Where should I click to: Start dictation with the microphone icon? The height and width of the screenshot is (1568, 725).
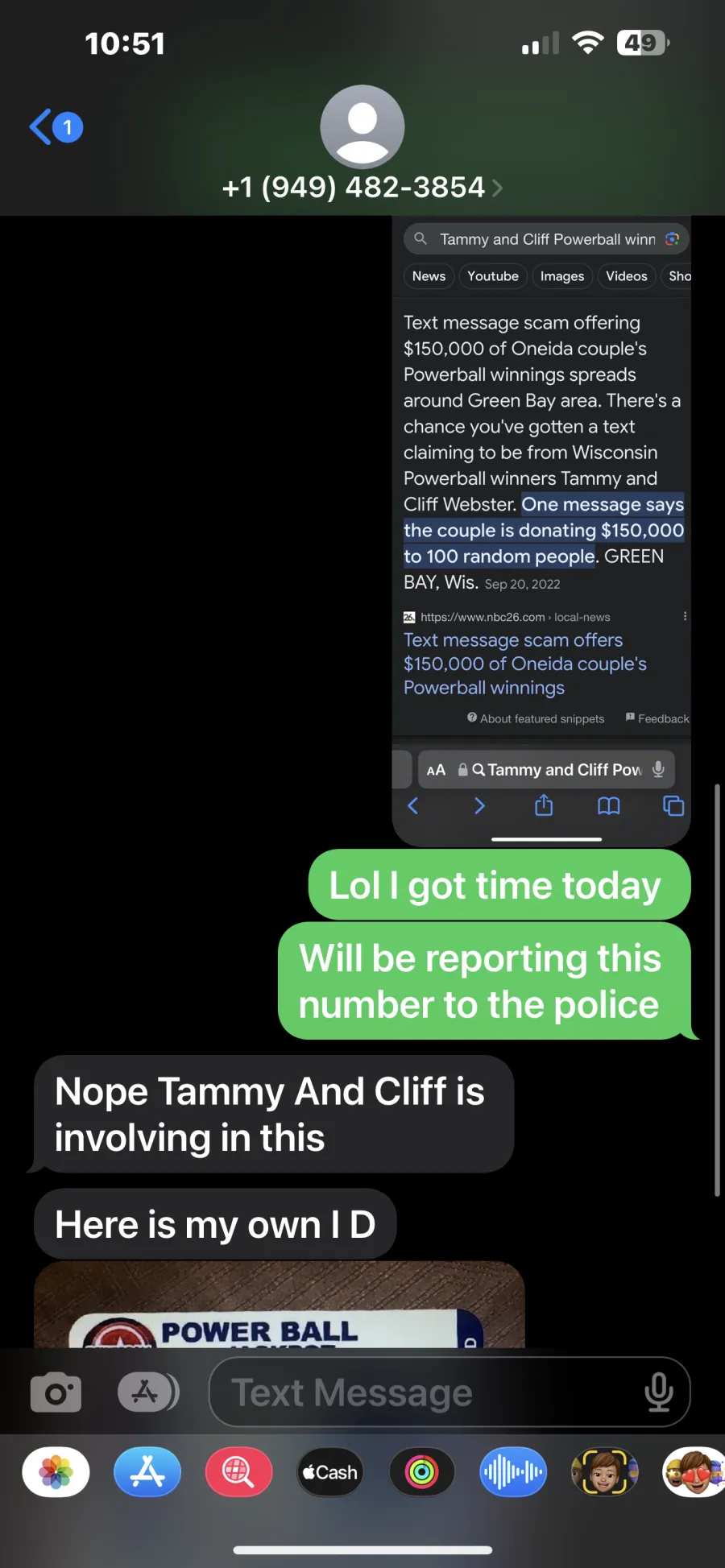coord(658,1392)
